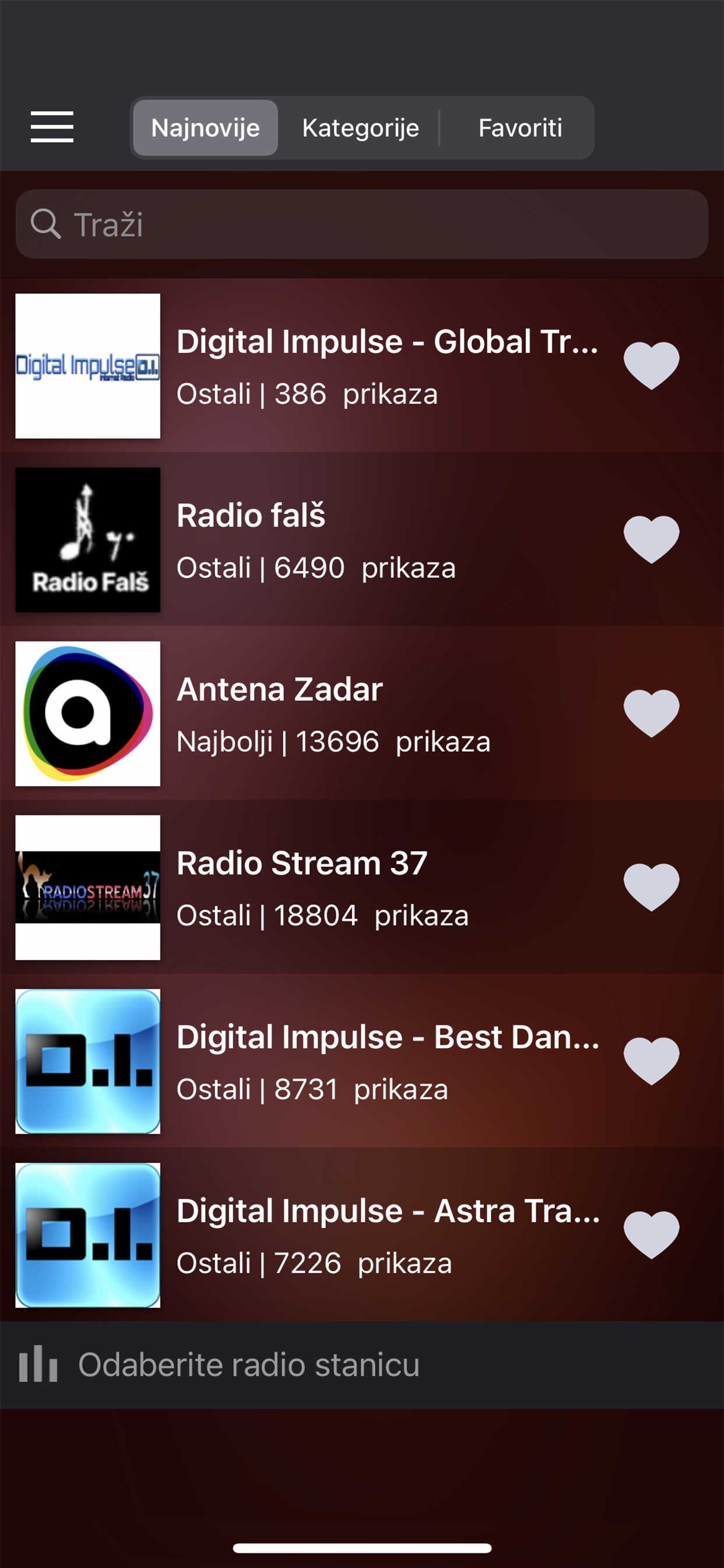The image size is (724, 1568).
Task: Play Digital Impulse - Astra Tra... station
Action: (362, 1235)
